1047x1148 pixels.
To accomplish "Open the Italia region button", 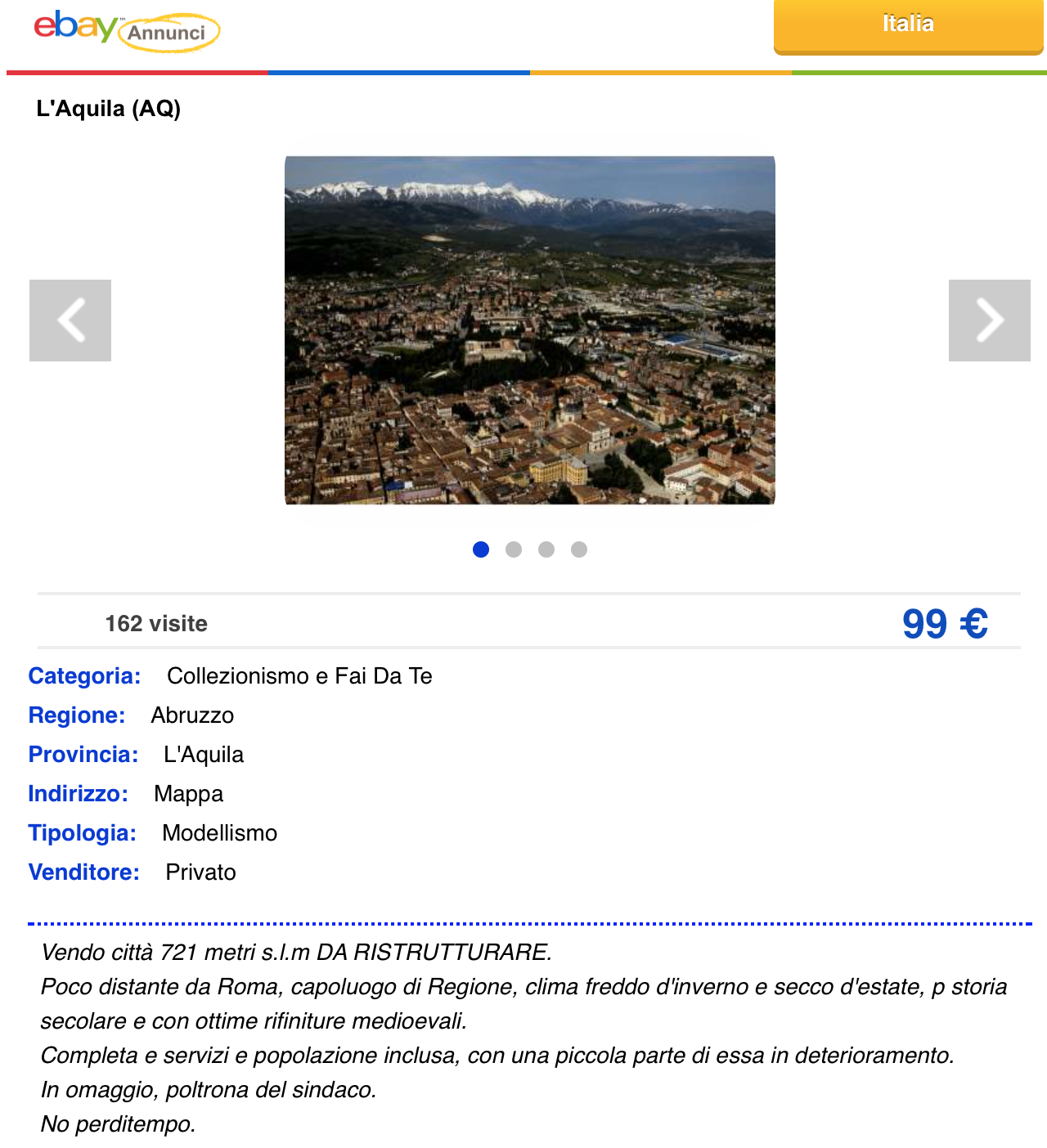I will point(908,25).
